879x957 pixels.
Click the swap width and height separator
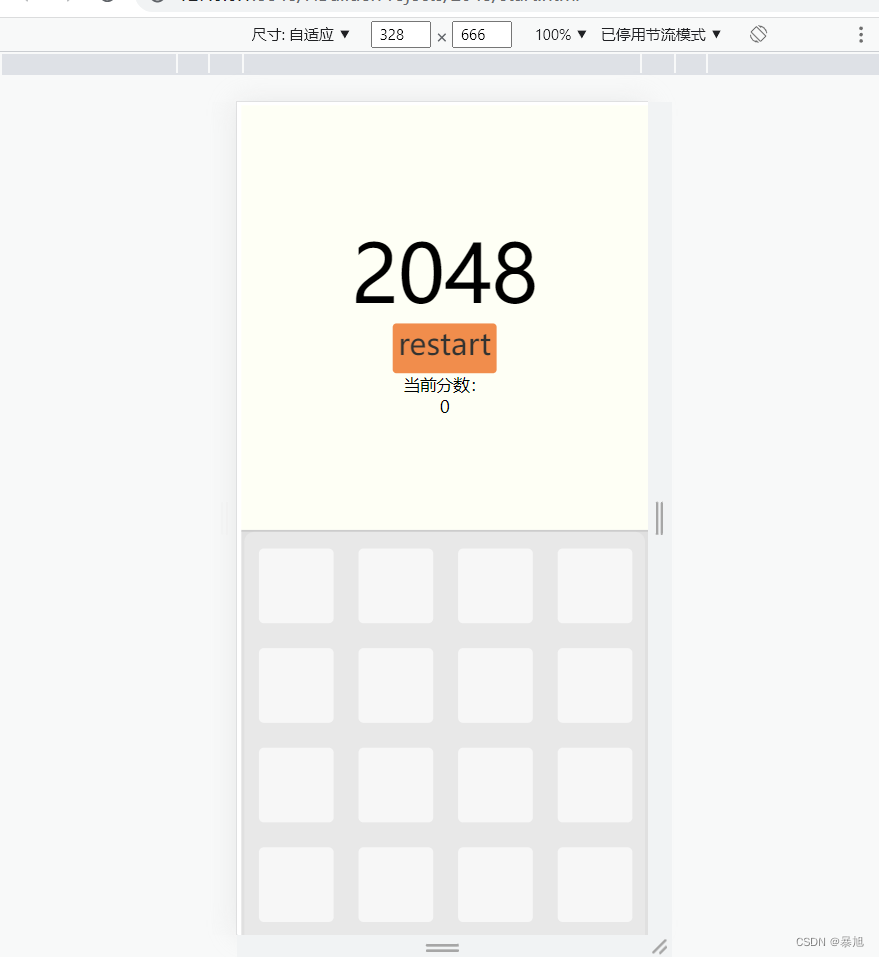click(441, 34)
